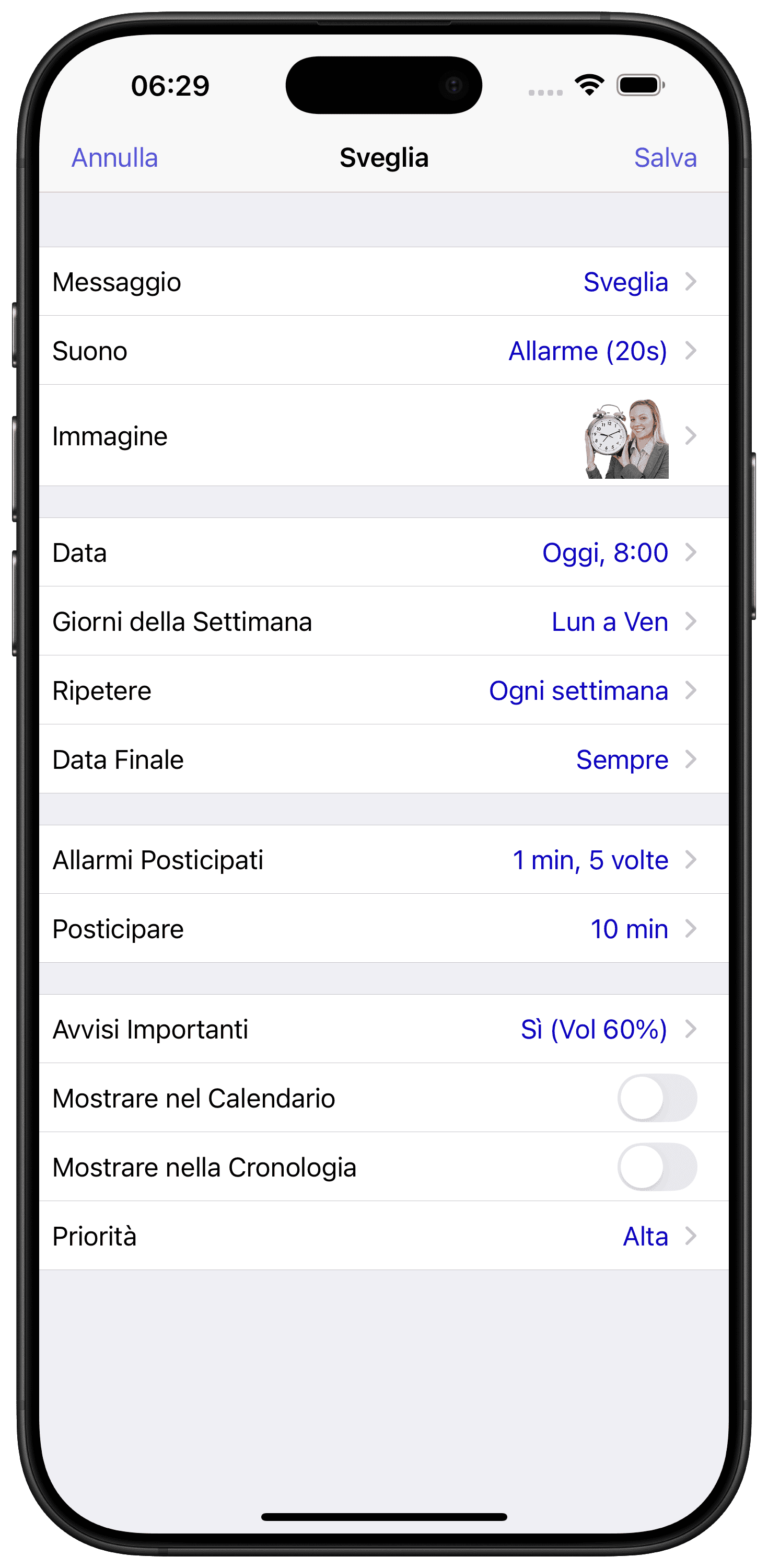The image size is (768, 1568).
Task: Enable Mostrare nel Calendario switch
Action: pos(657,1098)
